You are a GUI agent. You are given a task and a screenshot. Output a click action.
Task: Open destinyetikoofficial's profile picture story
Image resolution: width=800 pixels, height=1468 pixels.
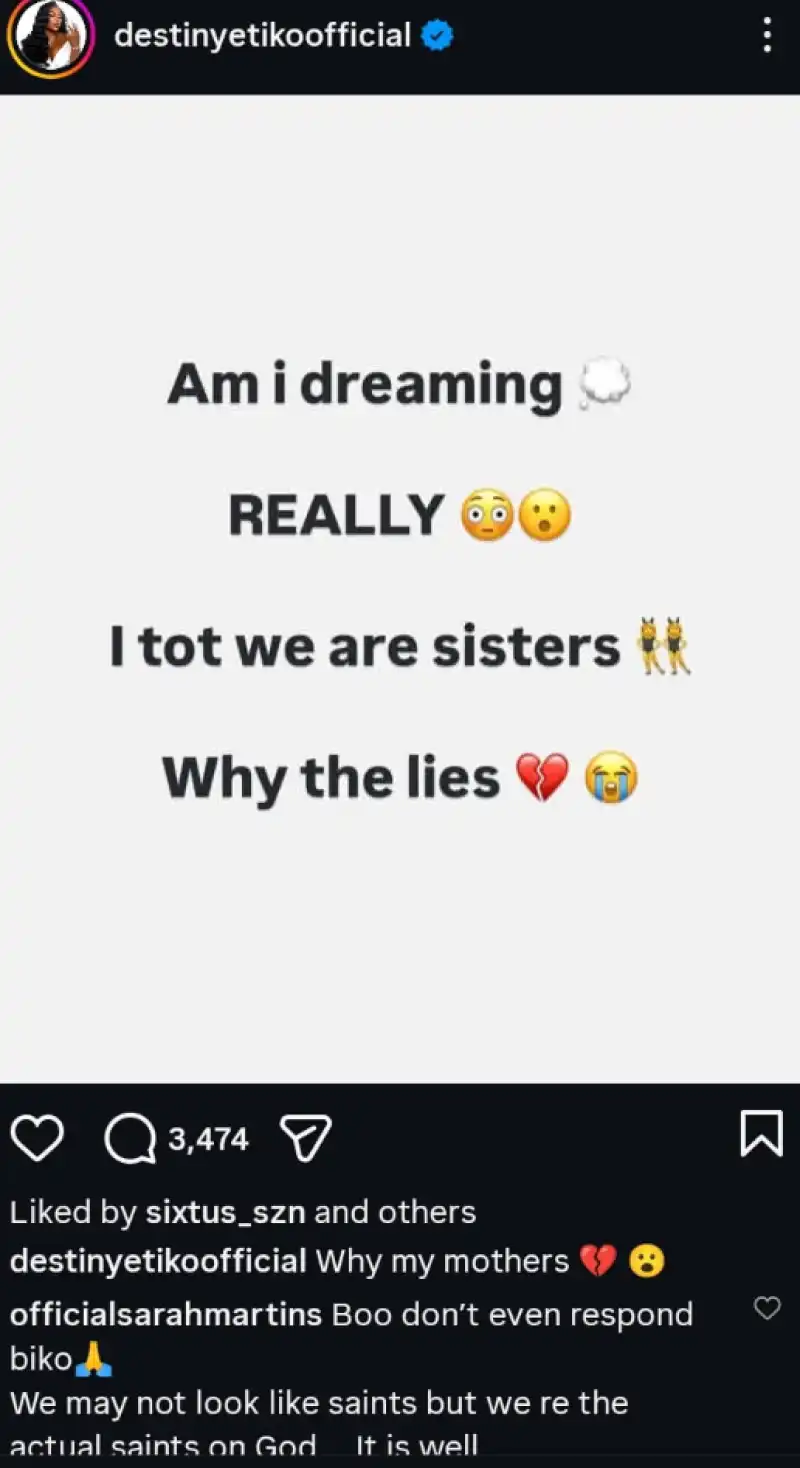(49, 36)
